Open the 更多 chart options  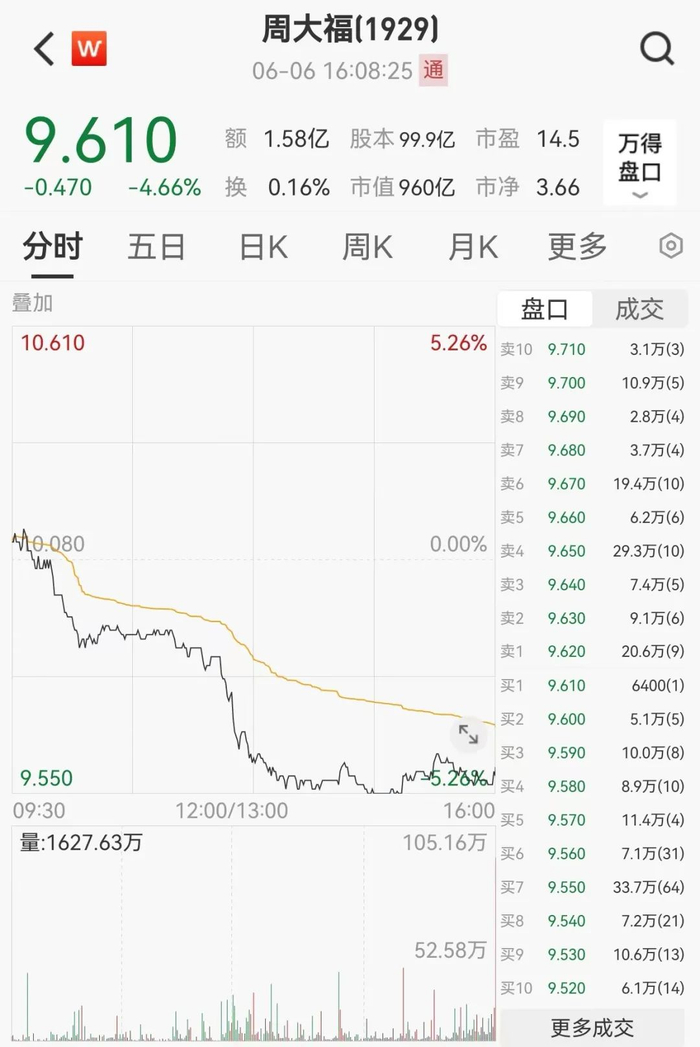point(577,246)
